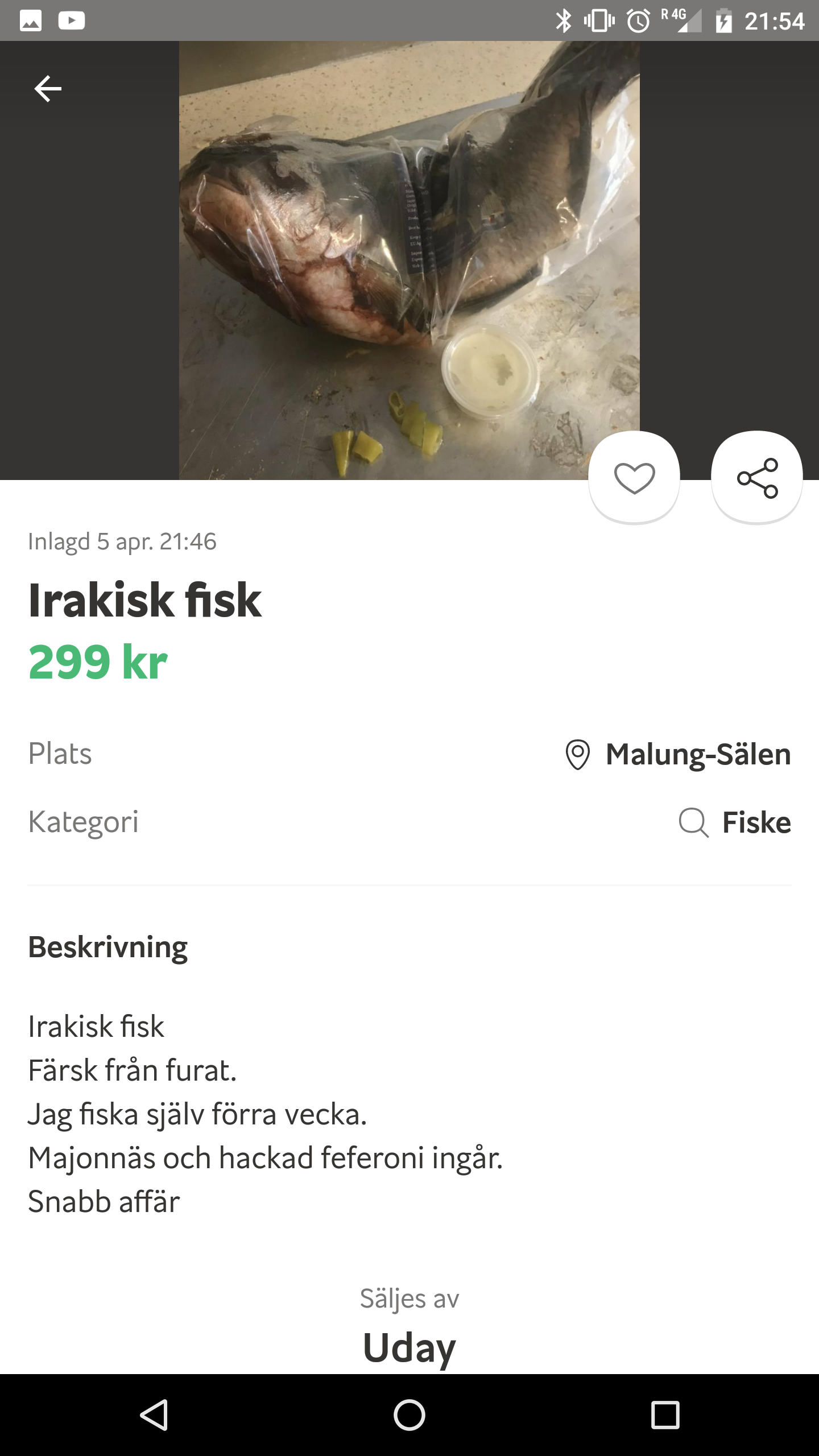Go back using the top arrow
Image resolution: width=819 pixels, height=1456 pixels.
coord(48,89)
